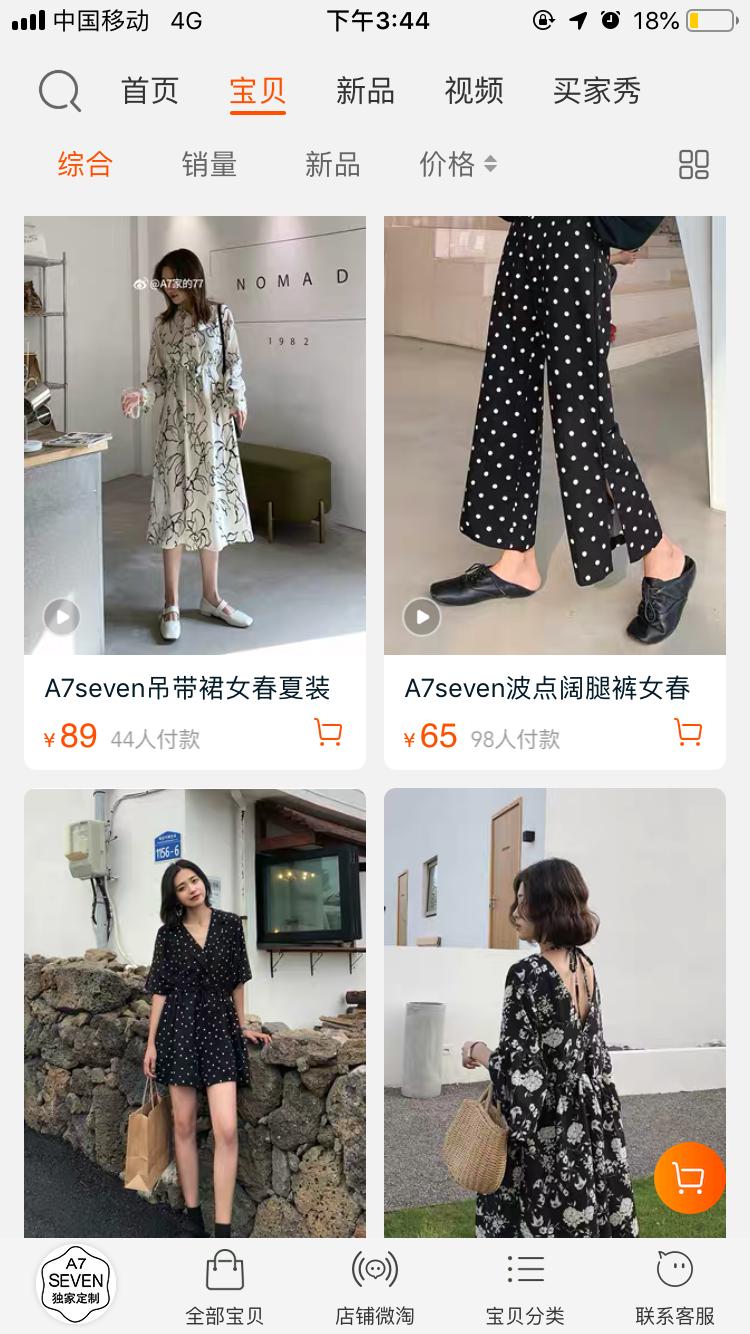Switch to the 首页 tab
Screen dimensions: 750x1334
click(150, 91)
